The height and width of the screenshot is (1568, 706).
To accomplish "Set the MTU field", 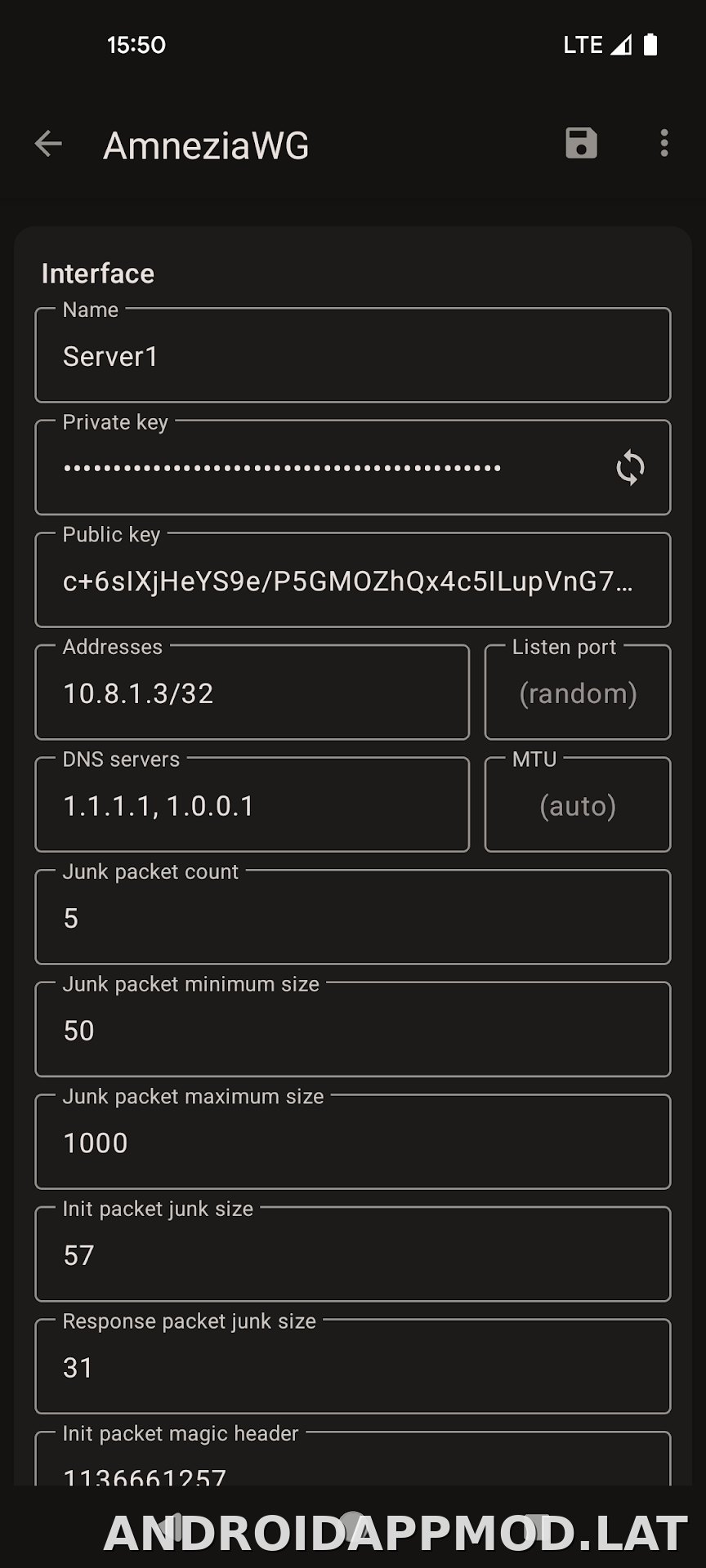I will [578, 804].
